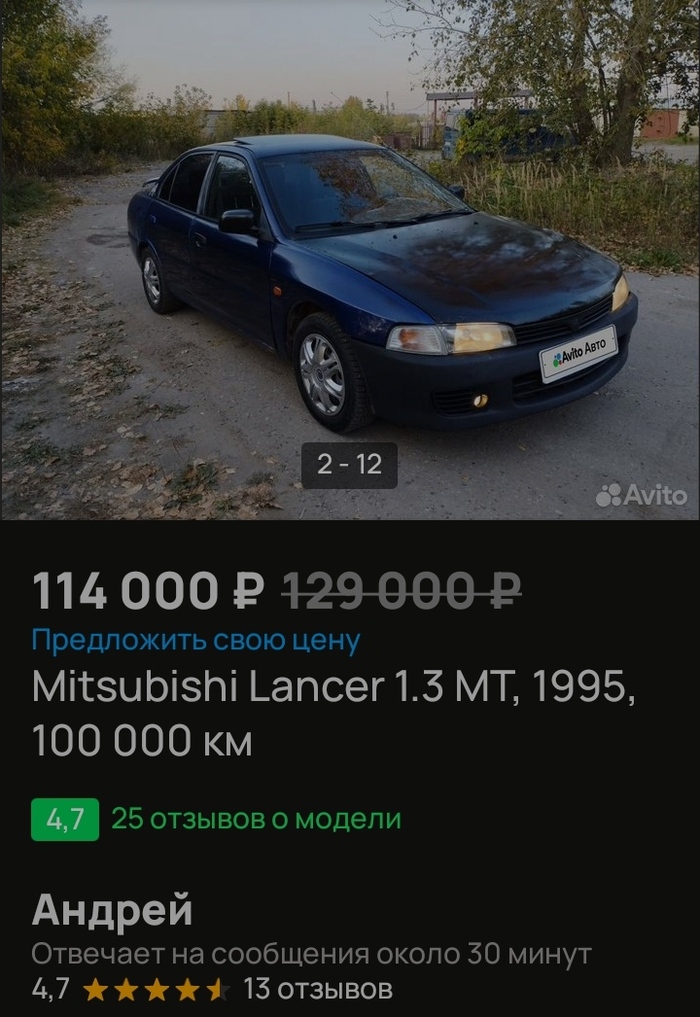The height and width of the screenshot is (1017, 700).
Task: Open the seller's 13 отзывов
Action: click(x=318, y=990)
